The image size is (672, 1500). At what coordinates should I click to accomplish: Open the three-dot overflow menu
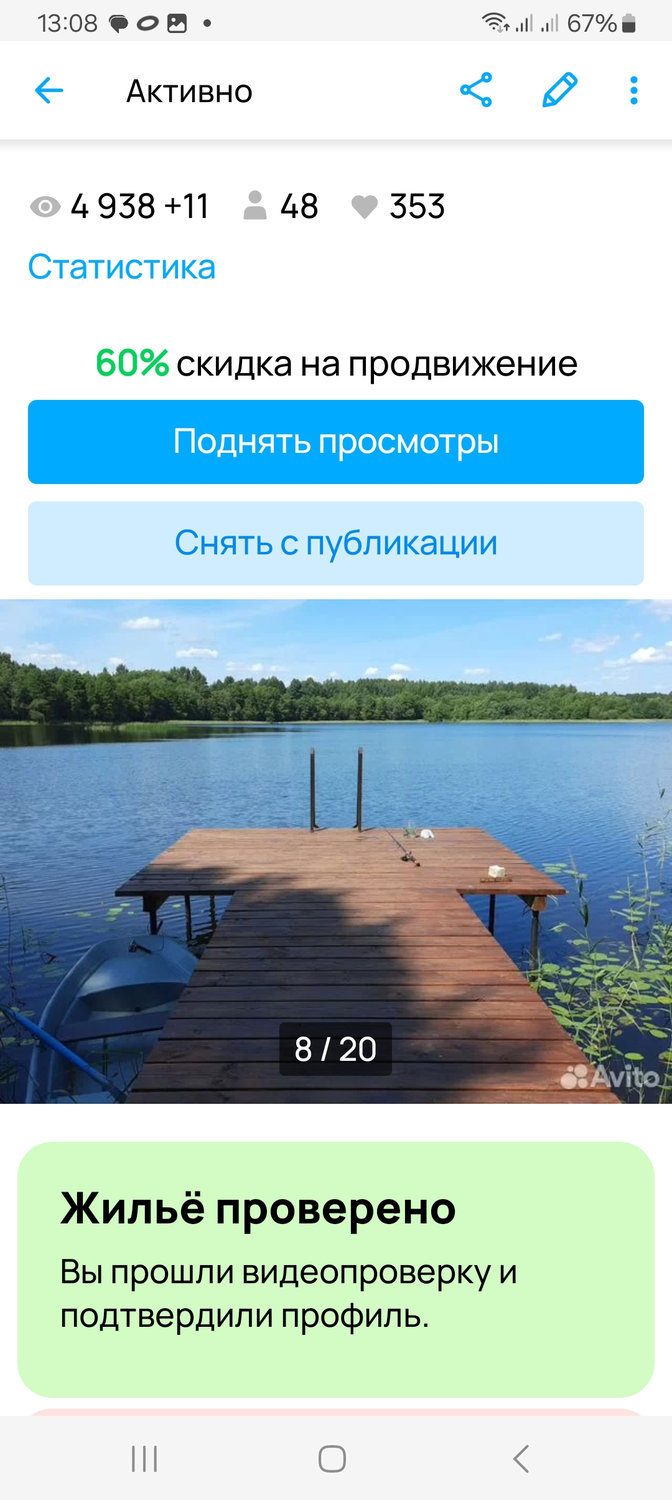click(x=633, y=91)
